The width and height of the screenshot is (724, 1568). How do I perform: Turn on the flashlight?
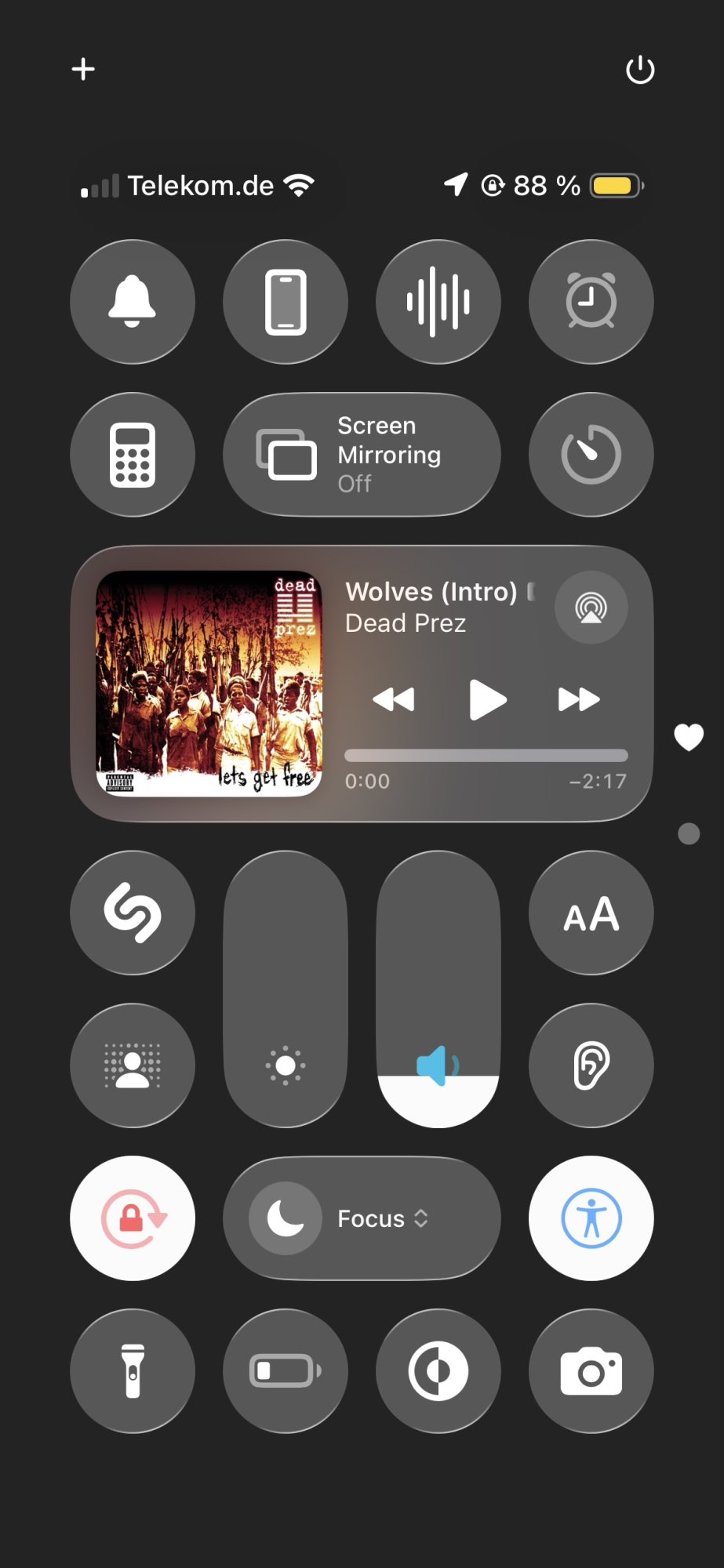(x=133, y=1371)
